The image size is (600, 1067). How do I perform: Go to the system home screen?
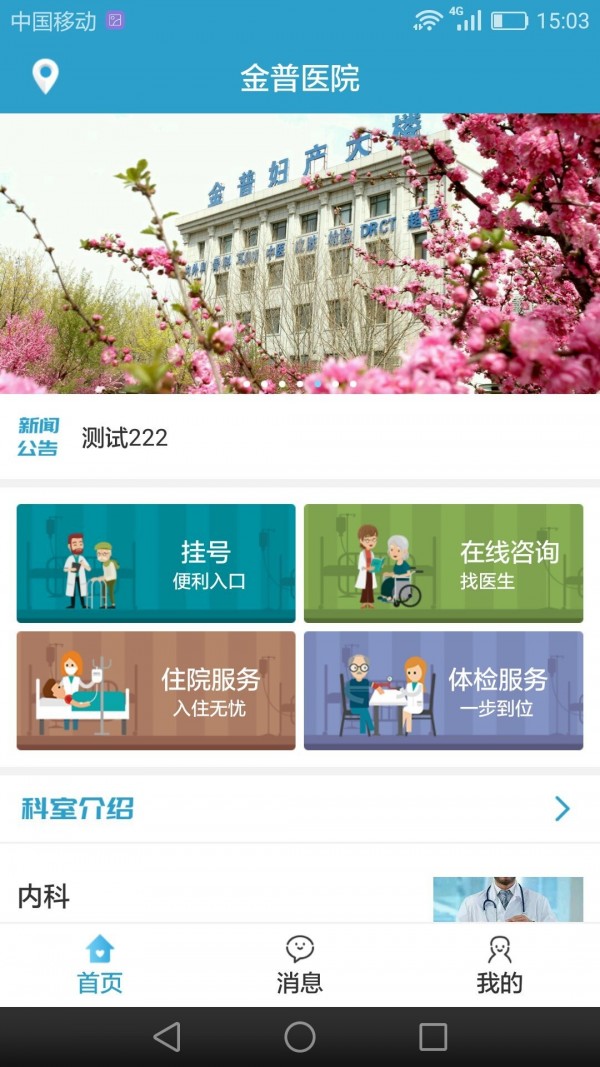pyautogui.click(x=300, y=1037)
